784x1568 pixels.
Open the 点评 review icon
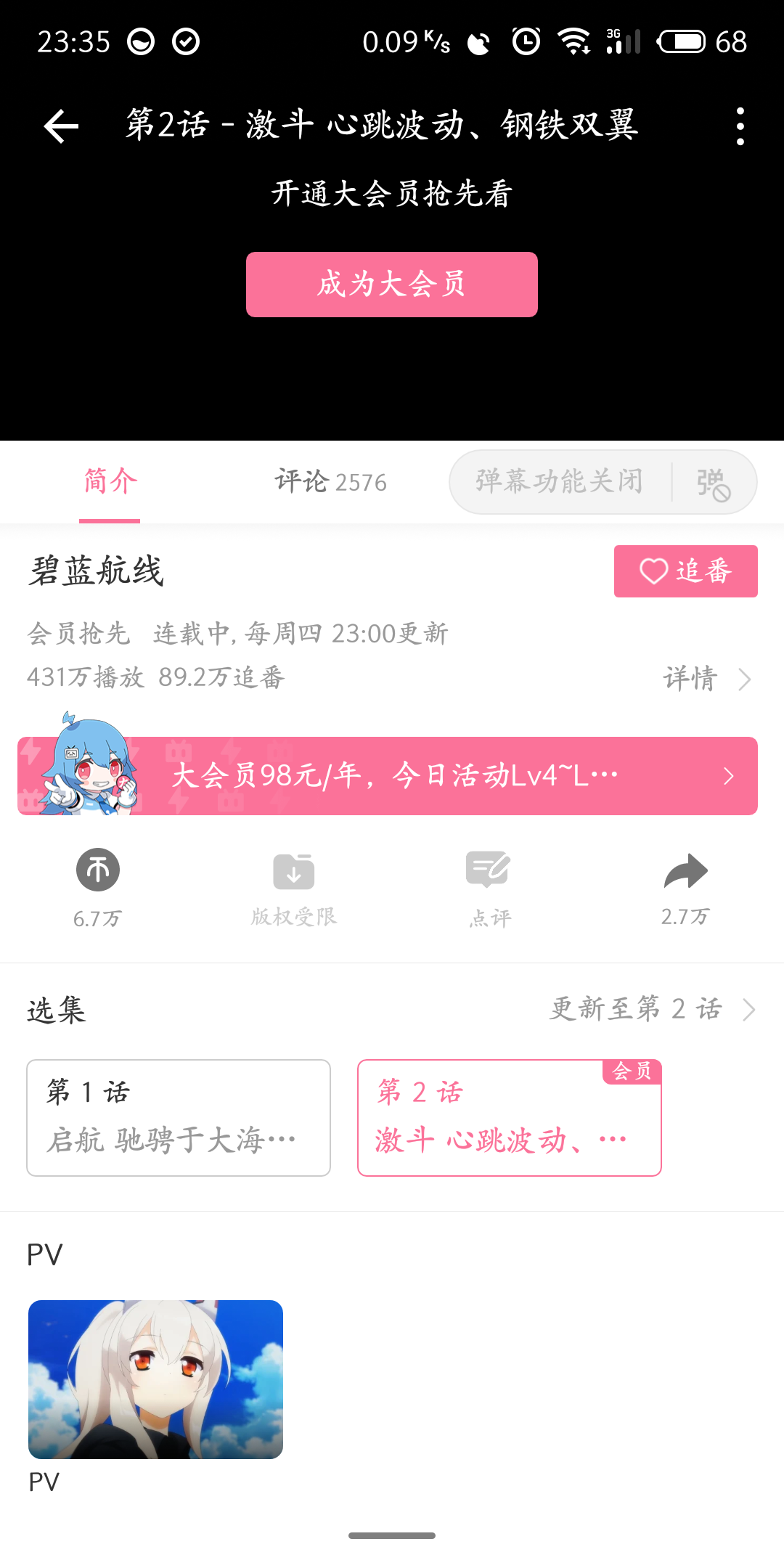click(489, 870)
